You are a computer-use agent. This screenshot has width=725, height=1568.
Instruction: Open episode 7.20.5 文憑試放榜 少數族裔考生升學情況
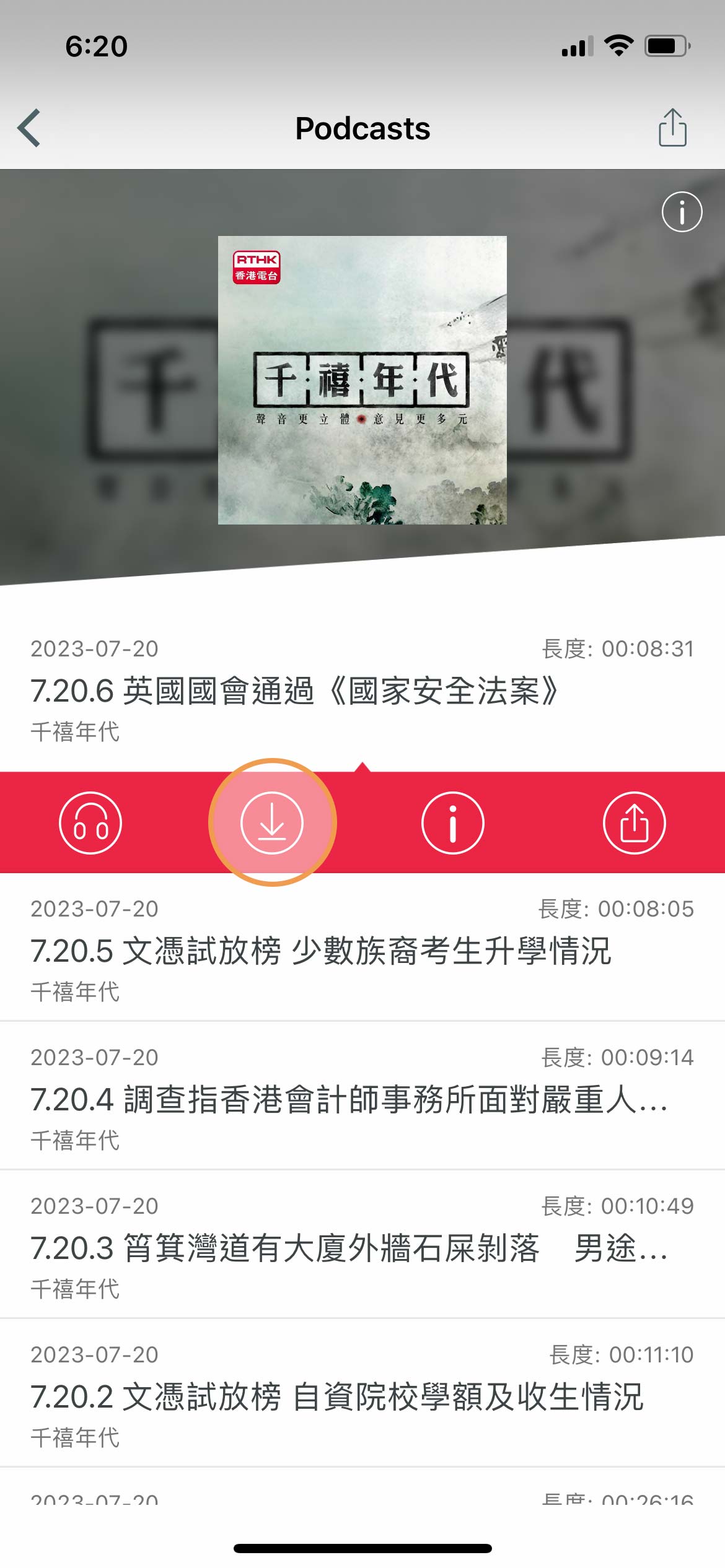(321, 951)
